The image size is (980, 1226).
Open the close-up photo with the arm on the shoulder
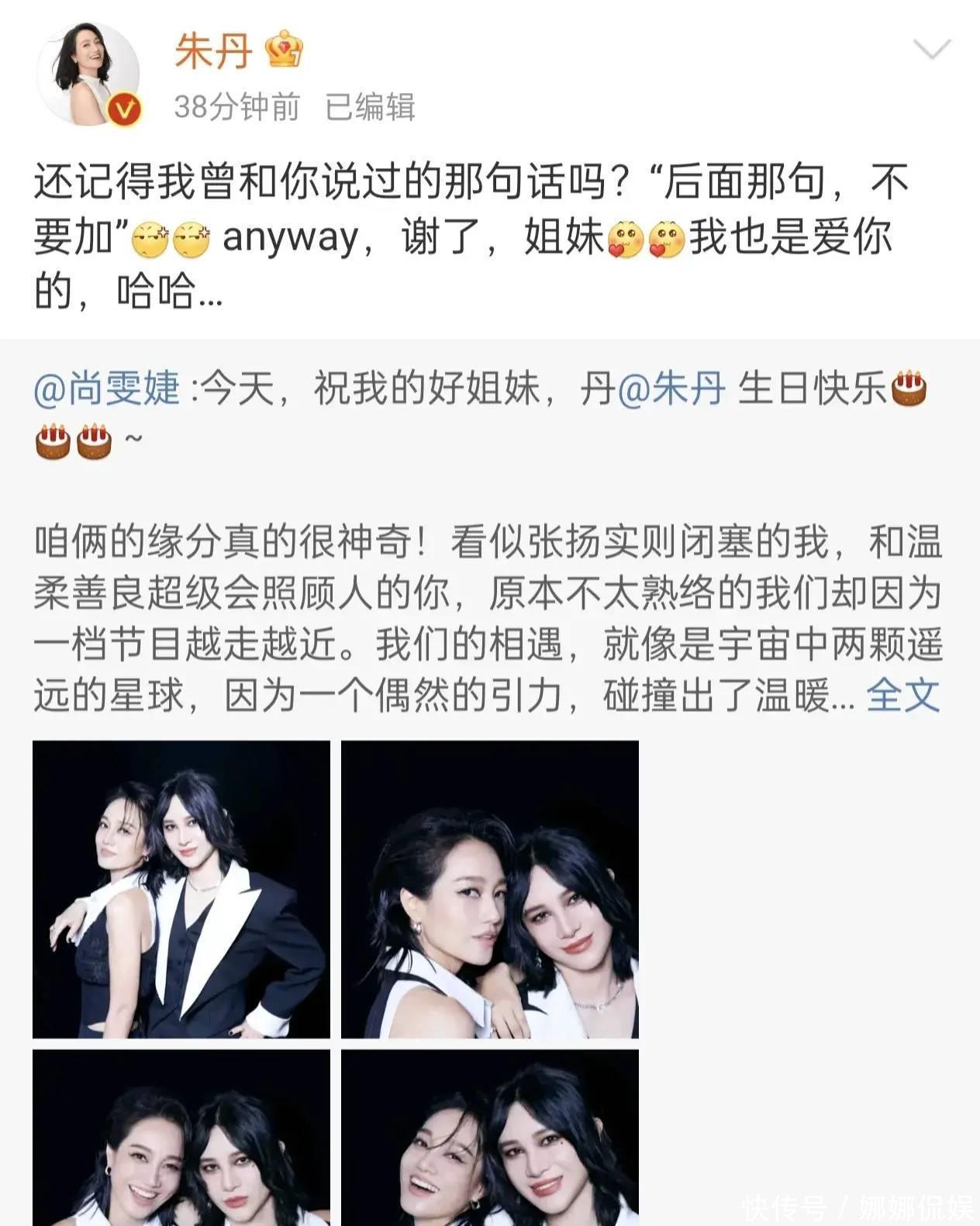pyautogui.click(x=490, y=889)
